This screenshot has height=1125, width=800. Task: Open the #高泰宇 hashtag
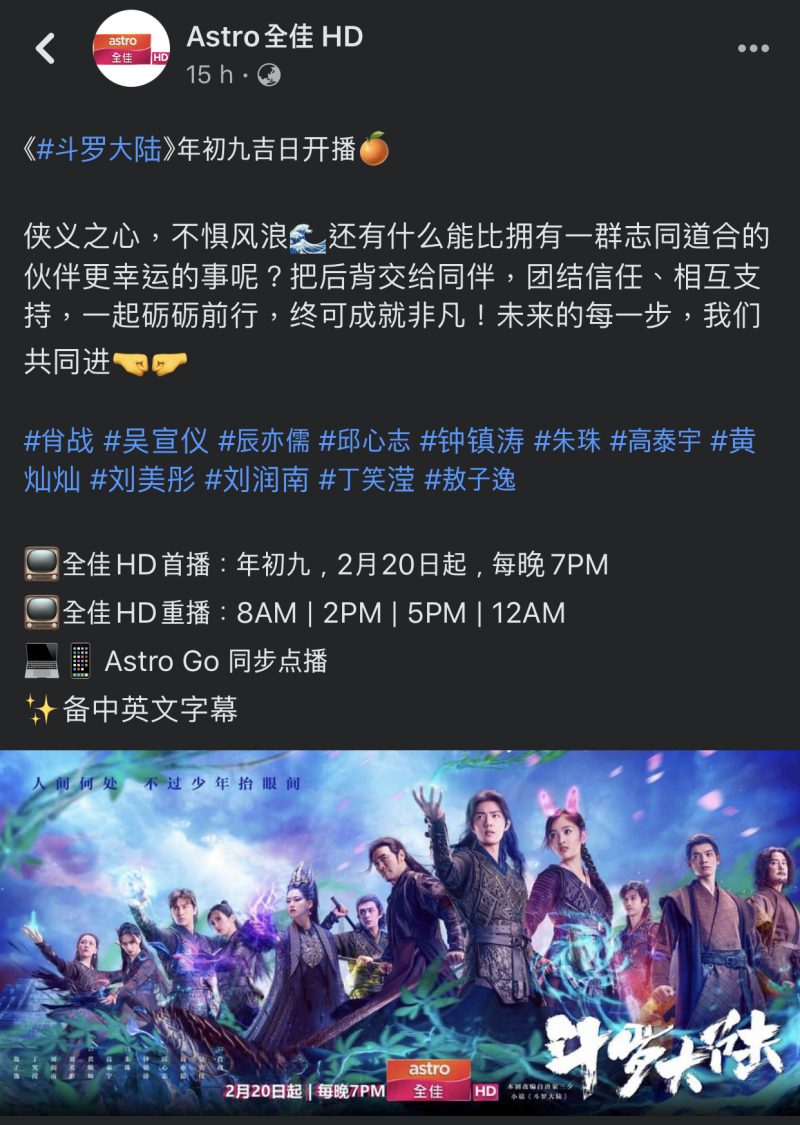click(656, 439)
